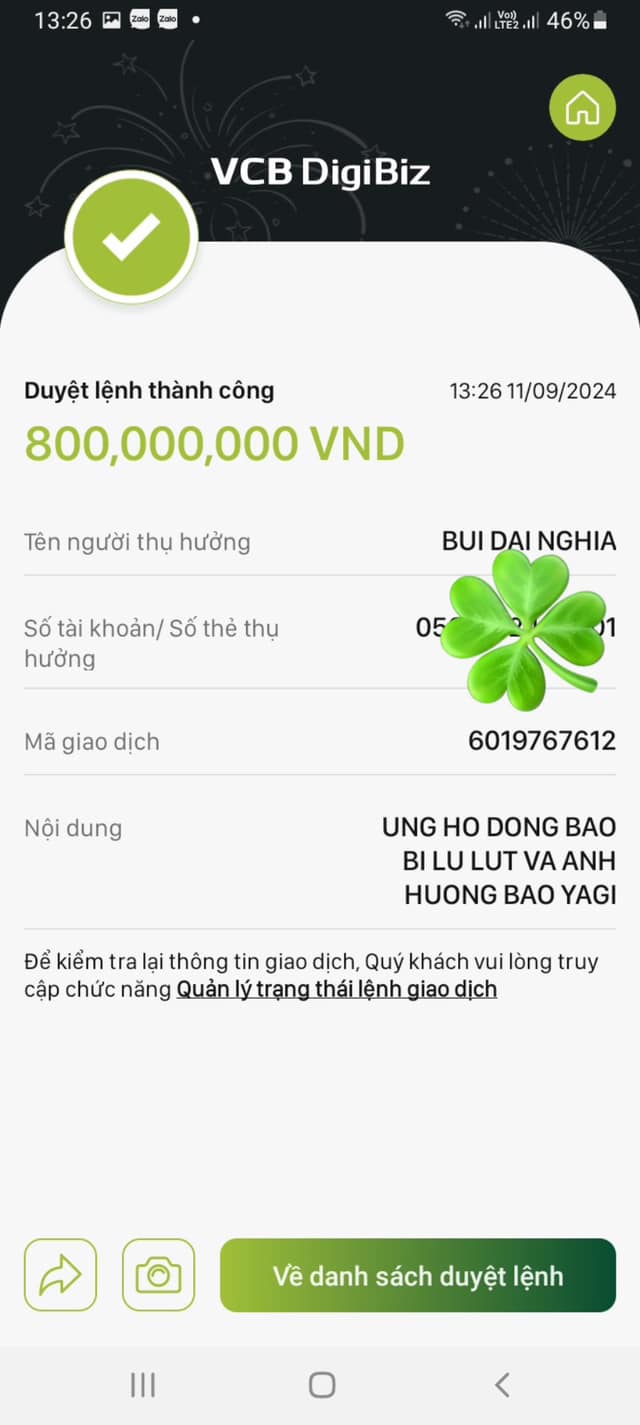640x1425 pixels.
Task: Open Quản lý trạng thái lệnh giao dịch link
Action: 337,990
